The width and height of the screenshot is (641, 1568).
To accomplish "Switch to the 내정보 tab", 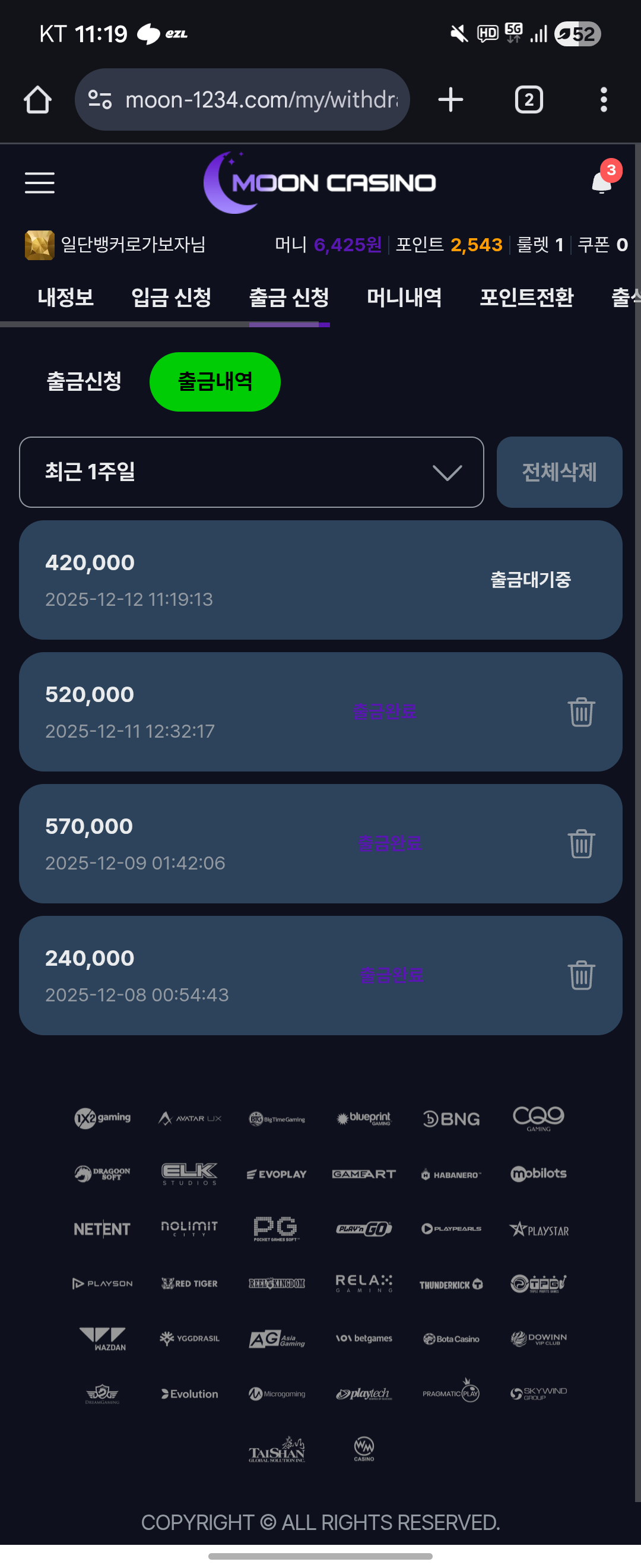I will click(66, 298).
